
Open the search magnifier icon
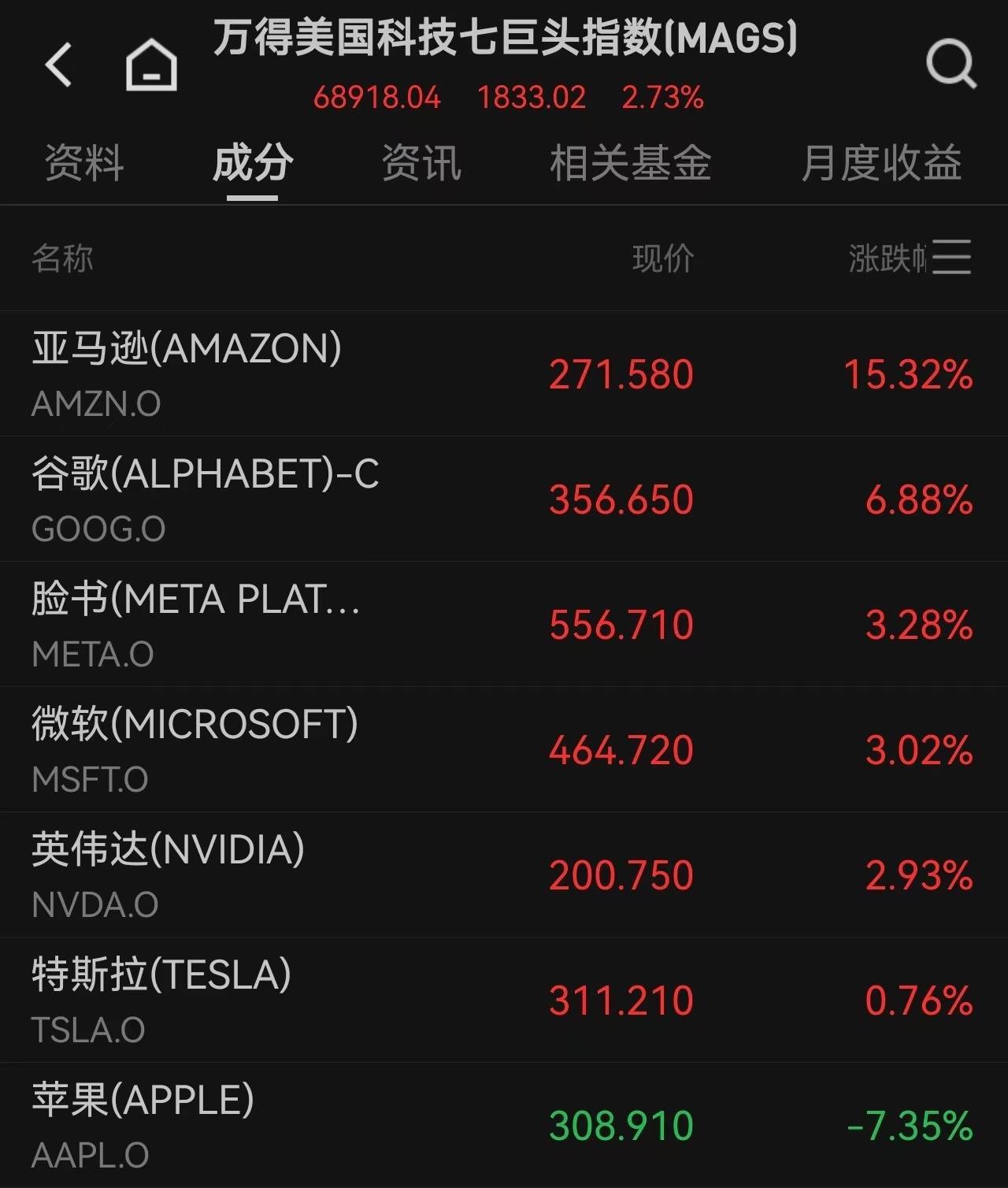(951, 64)
